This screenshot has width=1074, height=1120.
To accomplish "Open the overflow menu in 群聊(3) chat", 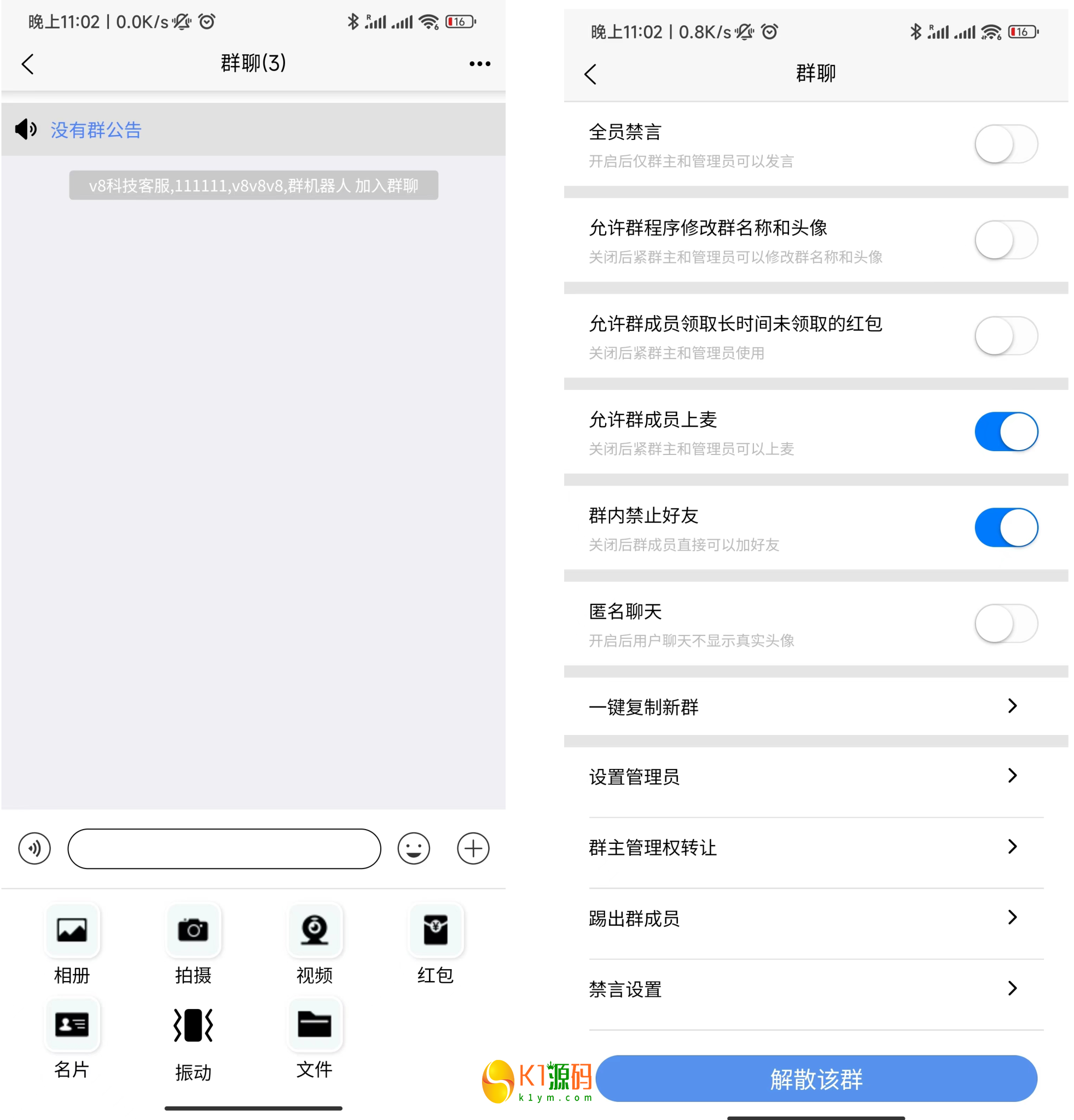I will 479,63.
